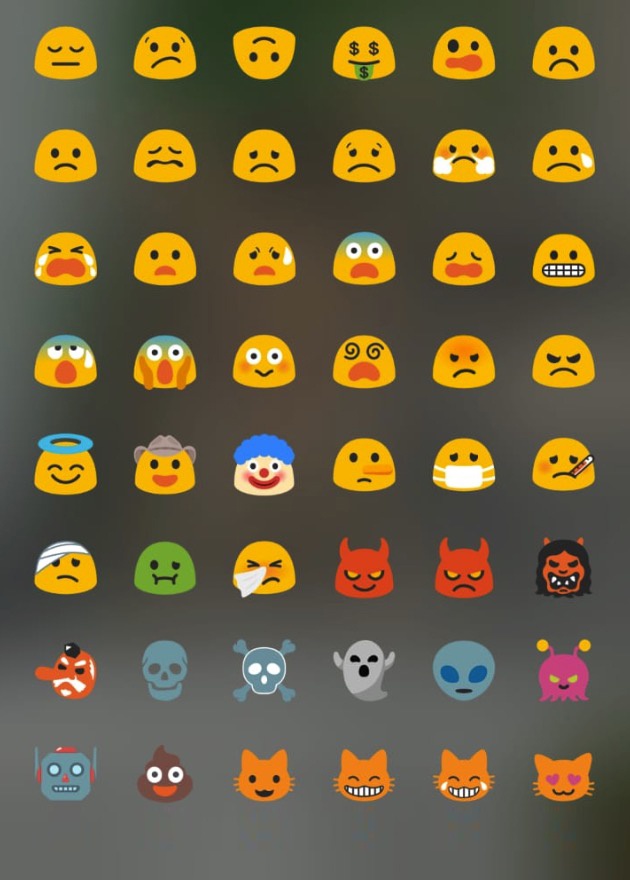Insert the gray ghost emoji
The image size is (630, 880).
click(364, 670)
